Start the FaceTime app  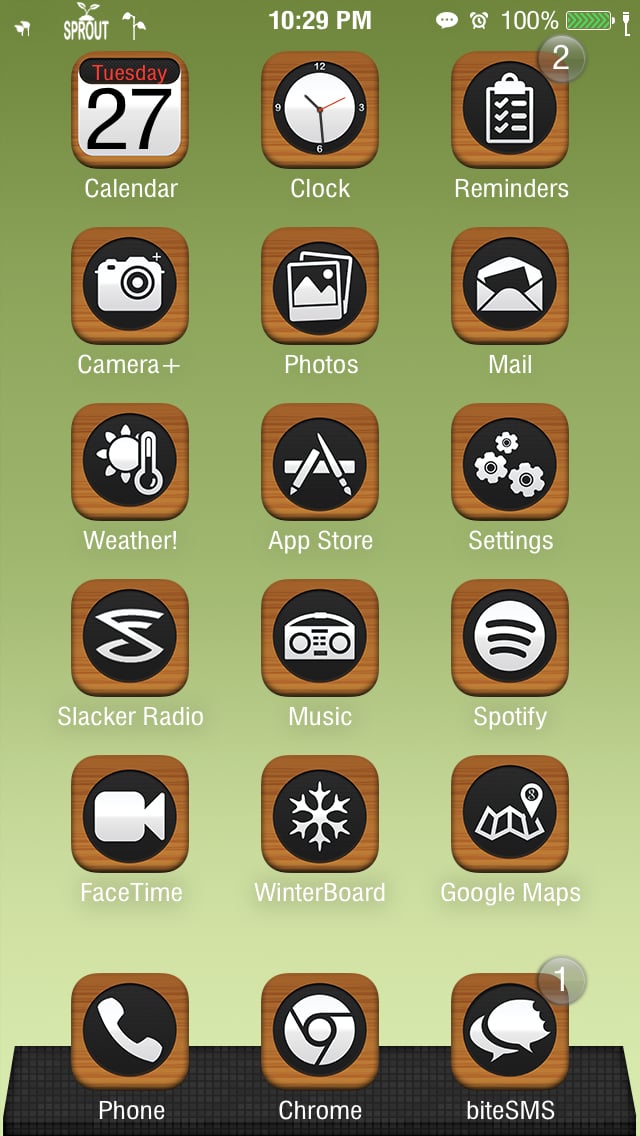(130, 814)
